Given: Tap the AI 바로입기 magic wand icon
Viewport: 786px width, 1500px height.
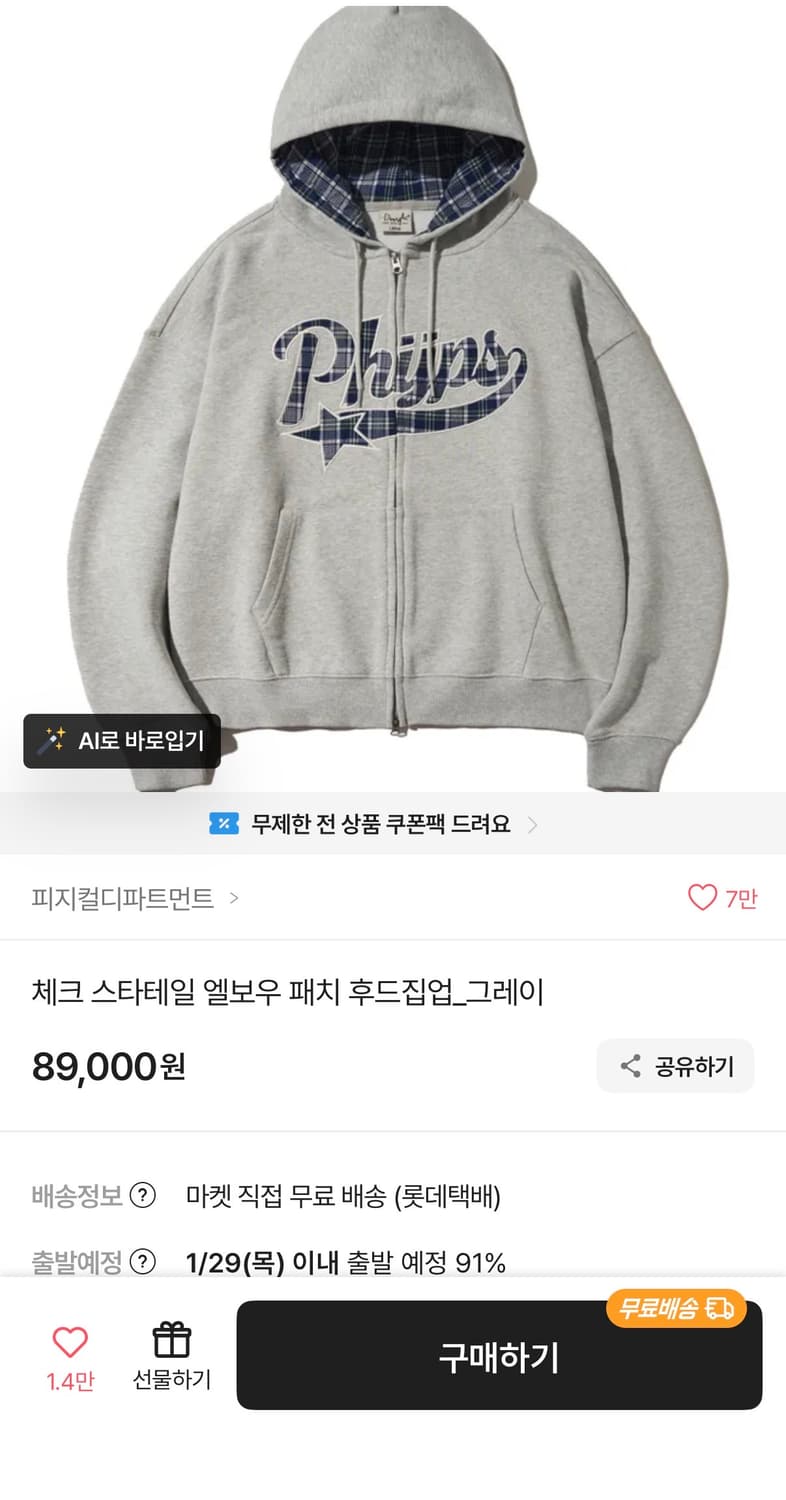Looking at the screenshot, I should [50, 742].
